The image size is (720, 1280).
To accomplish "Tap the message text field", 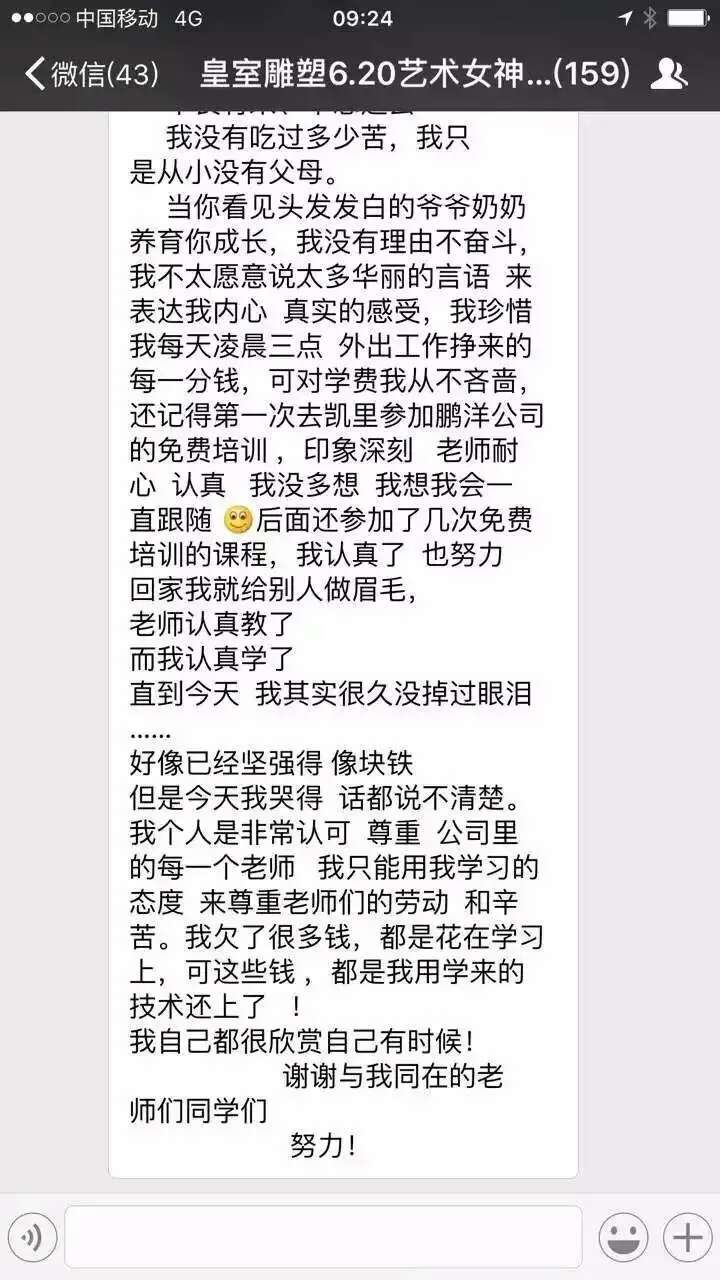I will coord(323,1237).
